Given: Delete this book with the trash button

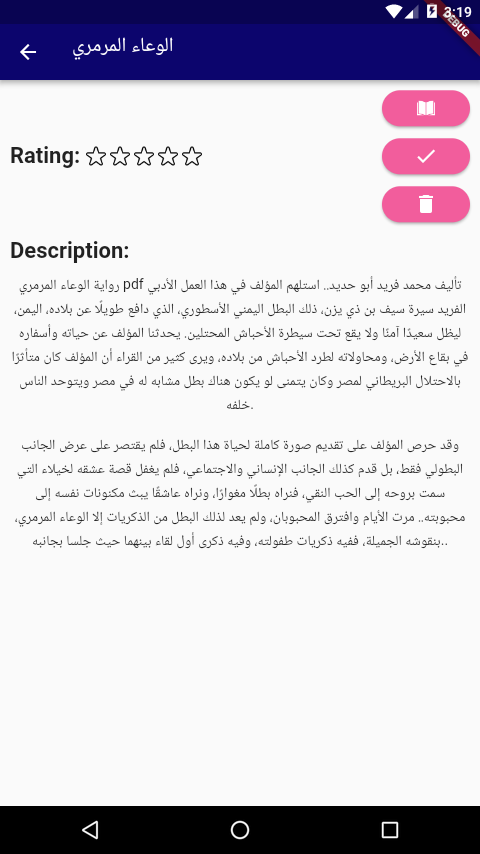Looking at the screenshot, I should click(x=426, y=204).
